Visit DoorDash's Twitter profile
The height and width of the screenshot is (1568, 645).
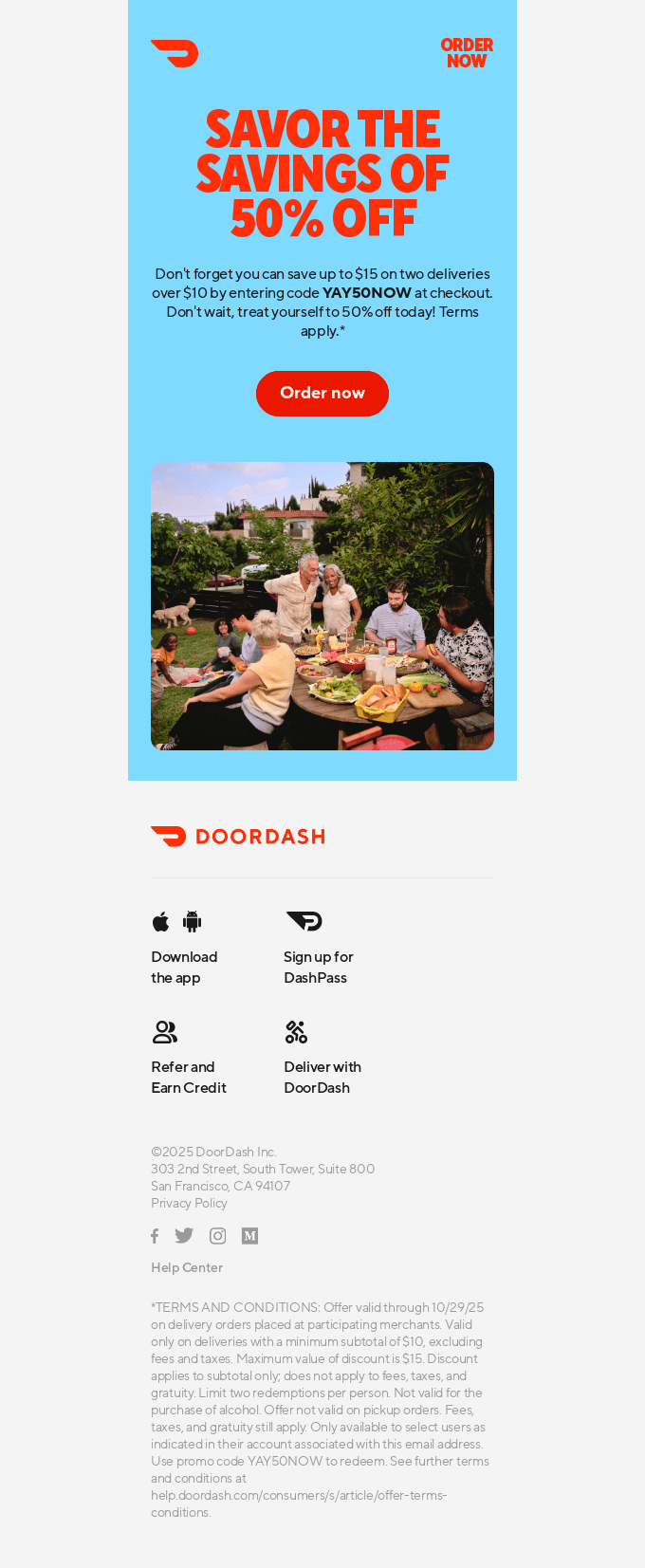(x=184, y=1236)
